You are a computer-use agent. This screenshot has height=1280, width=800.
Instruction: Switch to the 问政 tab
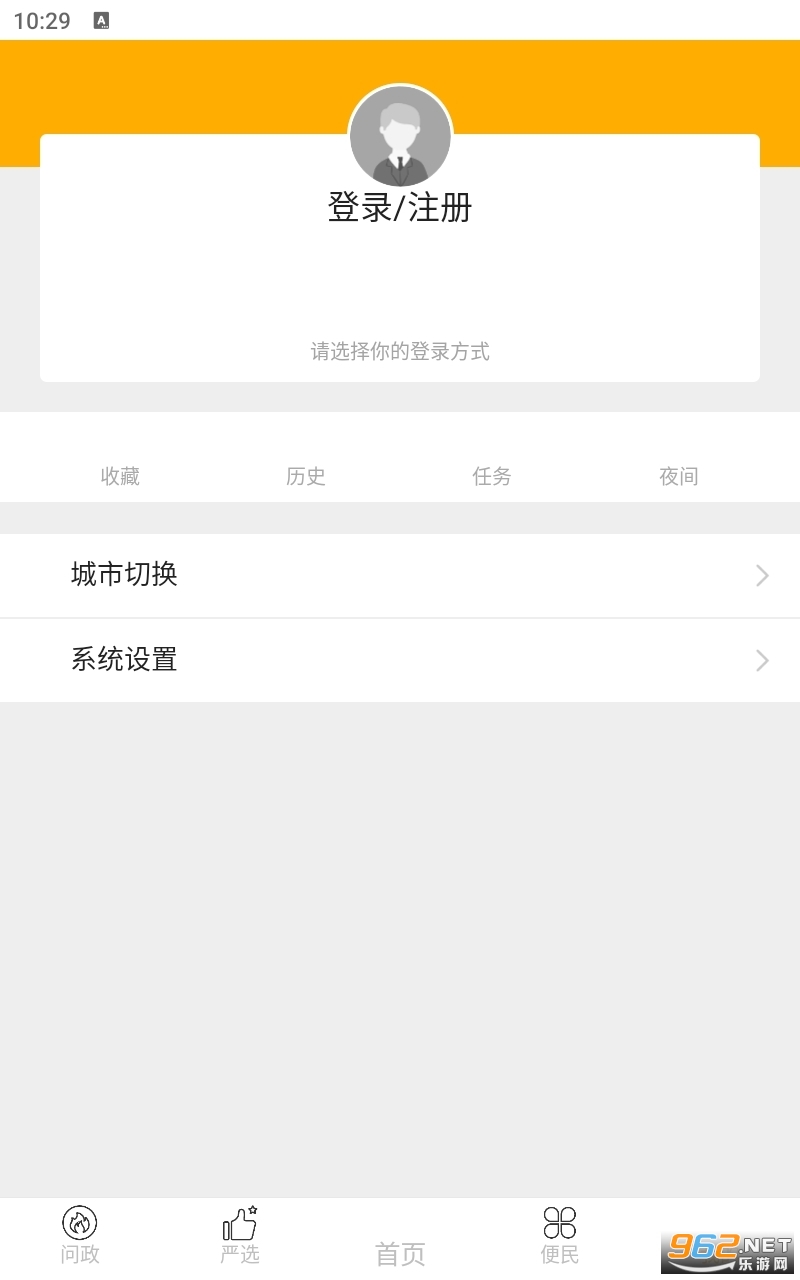tap(80, 1236)
